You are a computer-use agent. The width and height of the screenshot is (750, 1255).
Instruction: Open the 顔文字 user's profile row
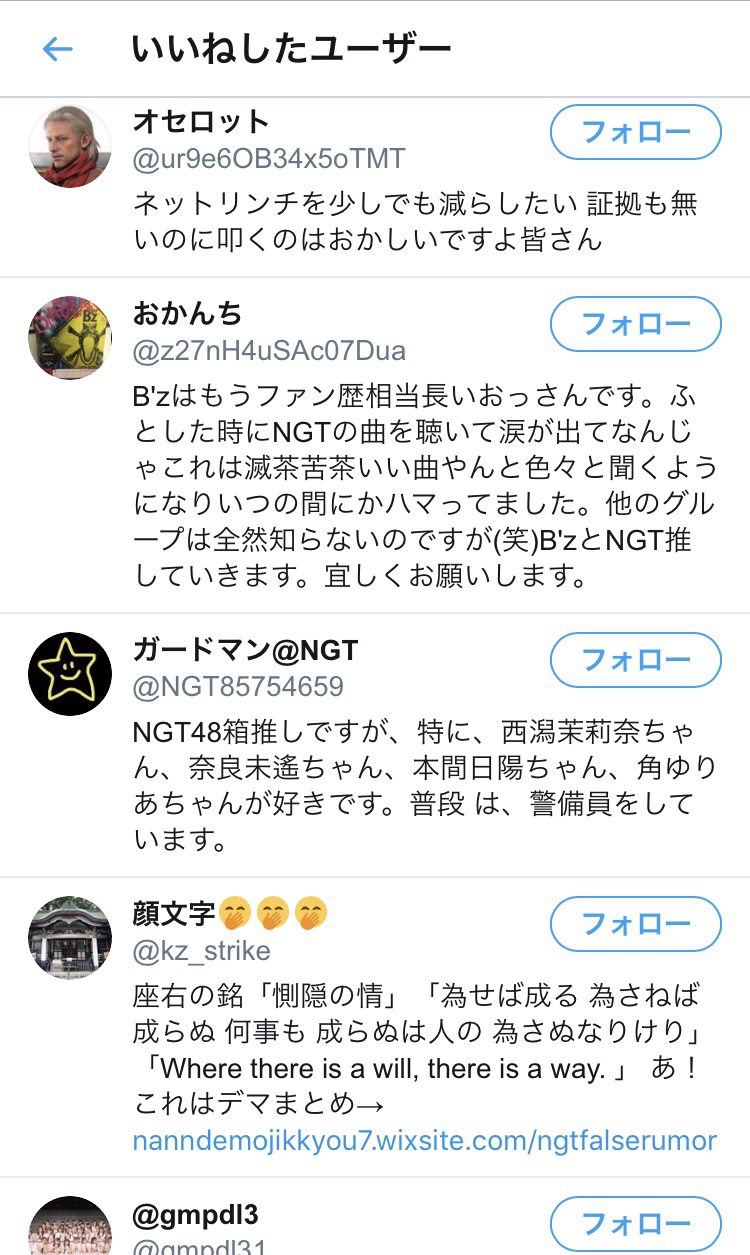[x=375, y=1028]
